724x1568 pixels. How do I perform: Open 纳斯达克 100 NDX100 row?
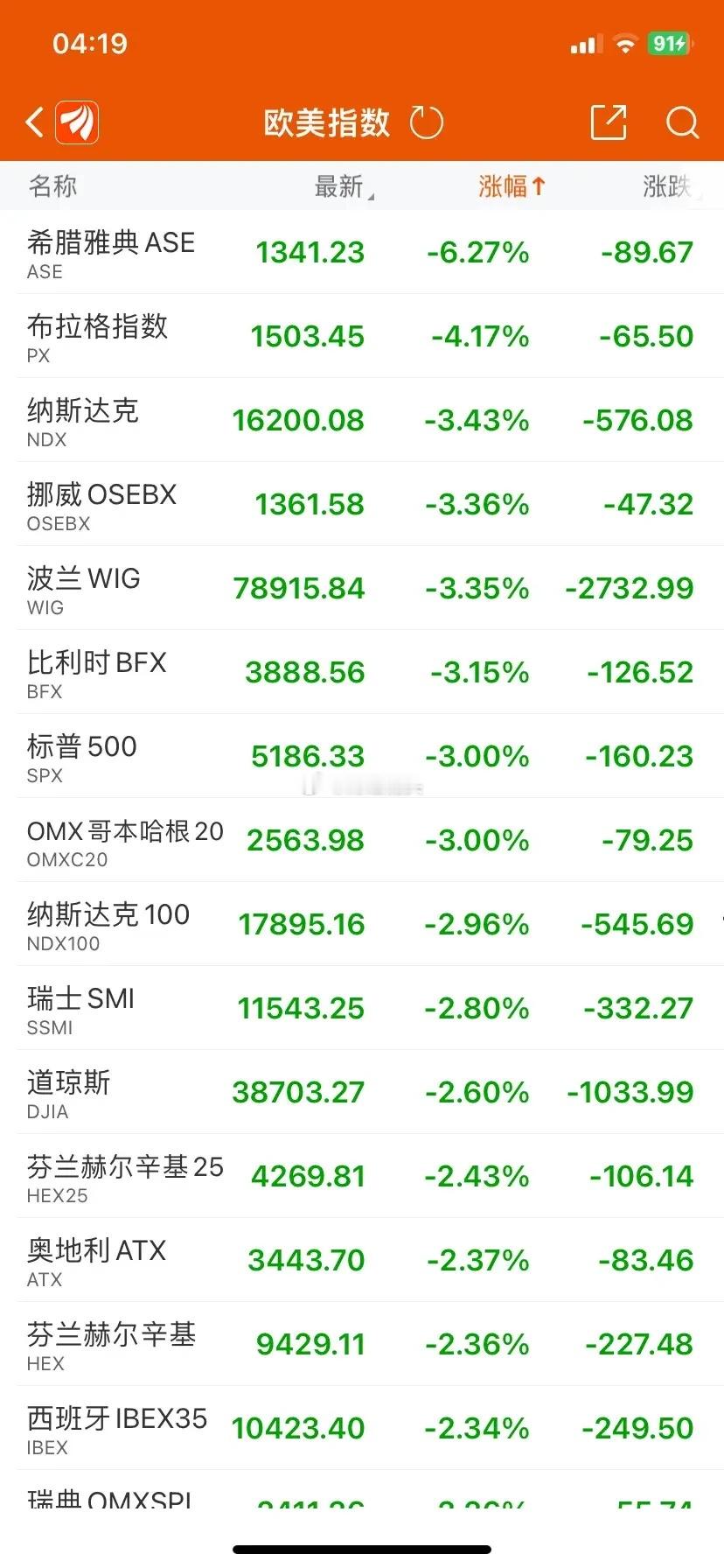coord(362,924)
